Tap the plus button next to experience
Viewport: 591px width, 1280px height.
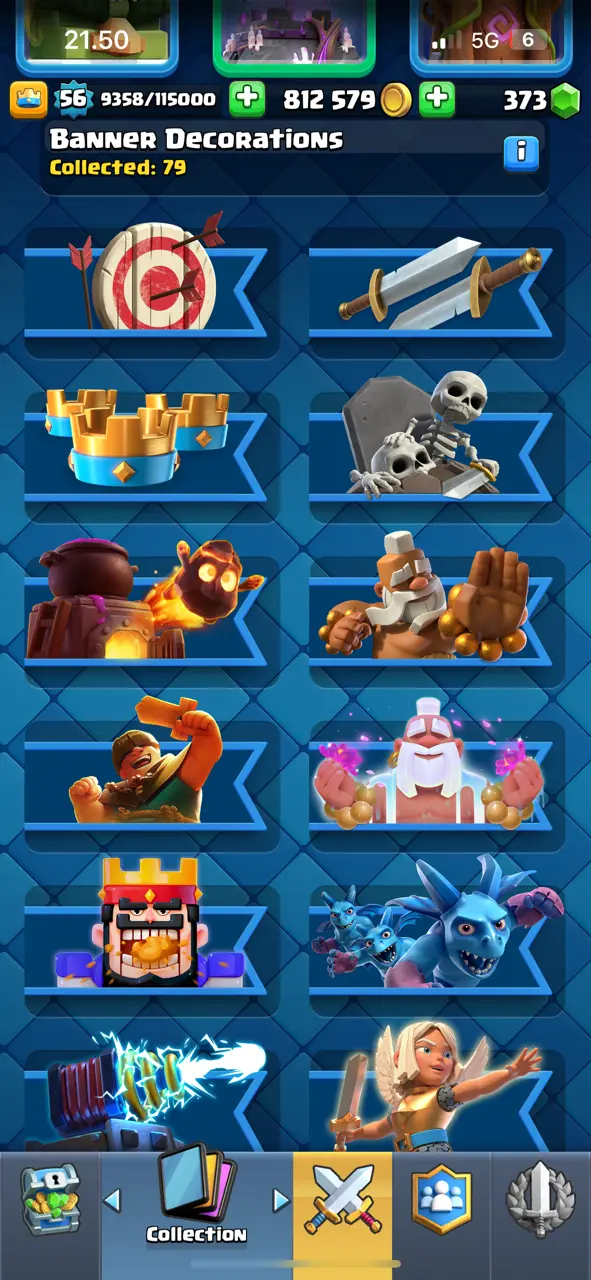(247, 98)
